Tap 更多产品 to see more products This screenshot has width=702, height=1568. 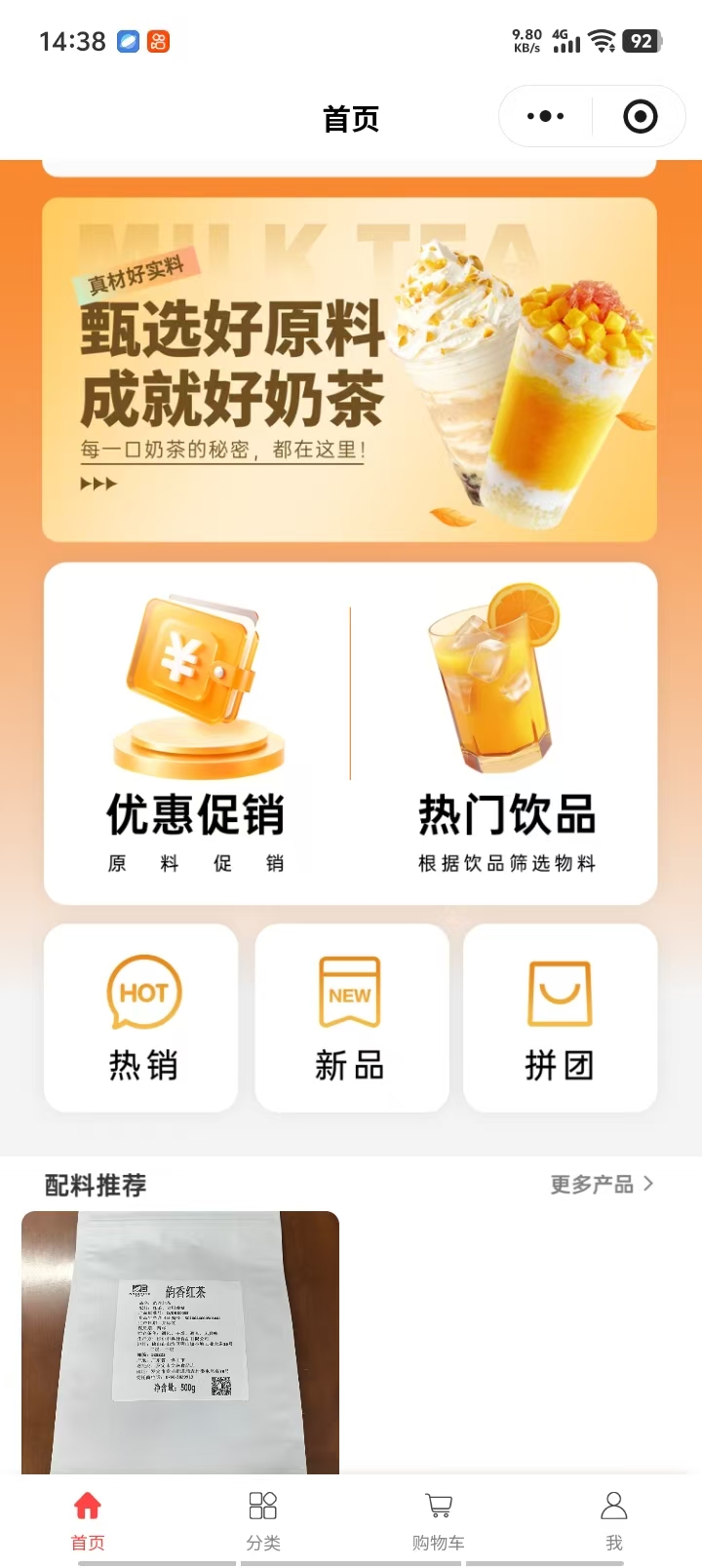(x=601, y=1185)
